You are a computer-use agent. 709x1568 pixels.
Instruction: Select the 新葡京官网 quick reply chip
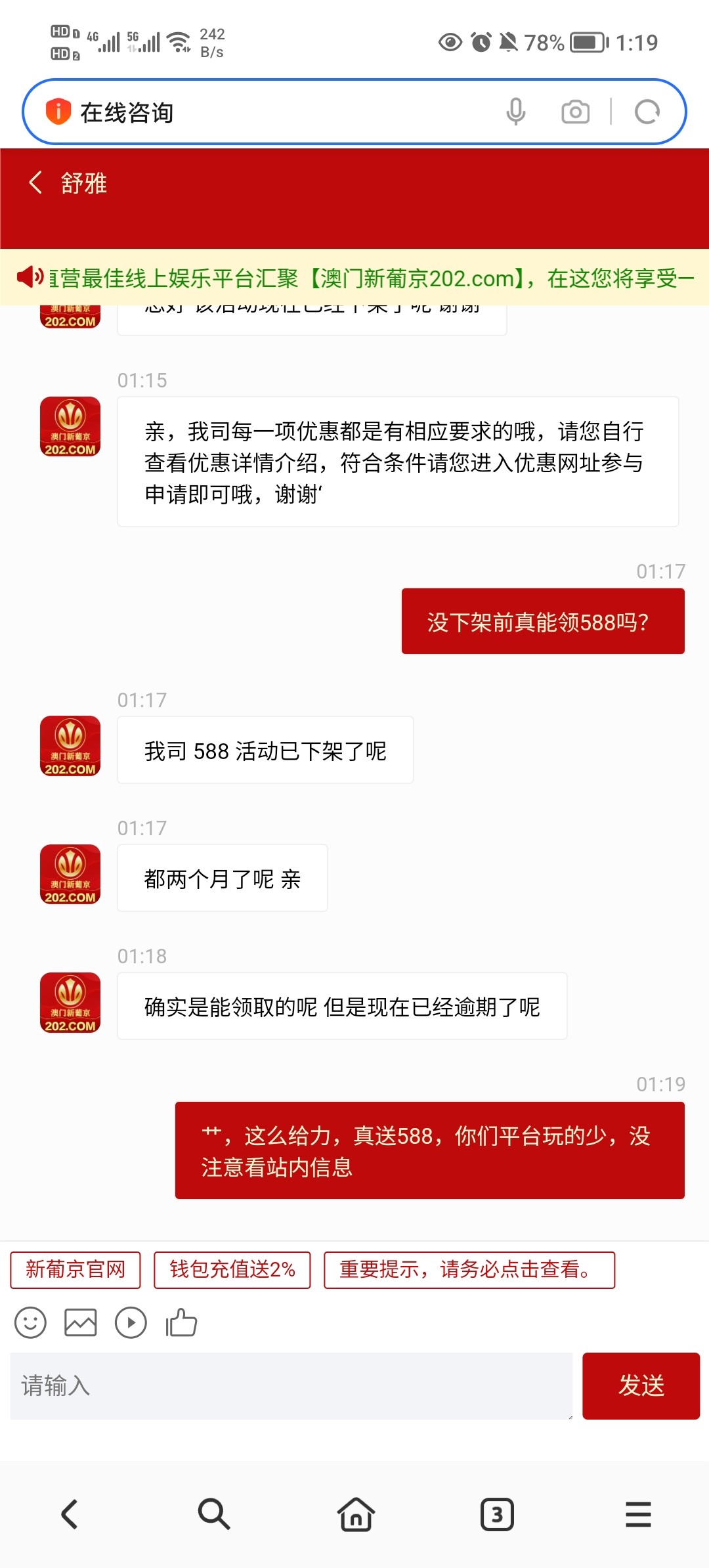coord(75,1269)
